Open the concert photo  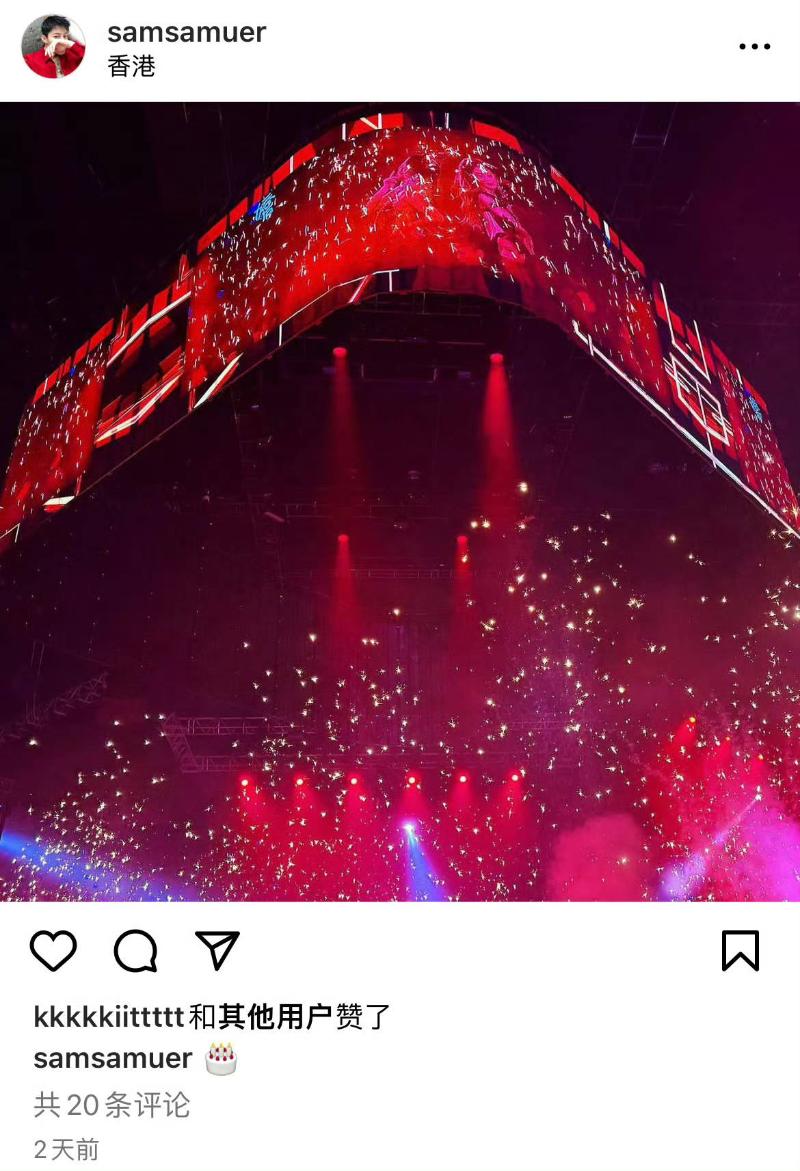click(x=400, y=502)
